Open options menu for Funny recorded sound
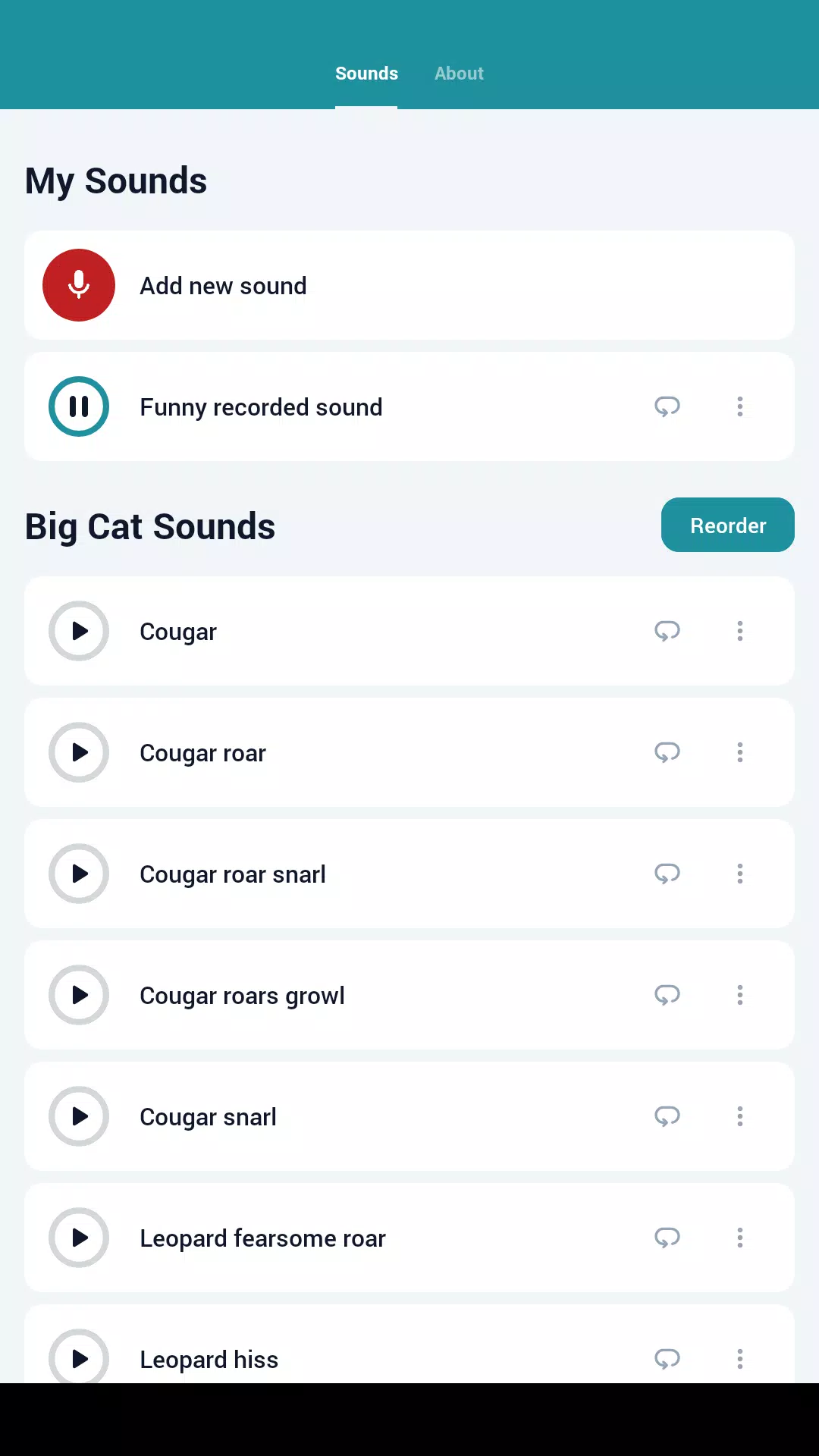Screen dimensions: 819x1456 pyautogui.click(x=740, y=406)
